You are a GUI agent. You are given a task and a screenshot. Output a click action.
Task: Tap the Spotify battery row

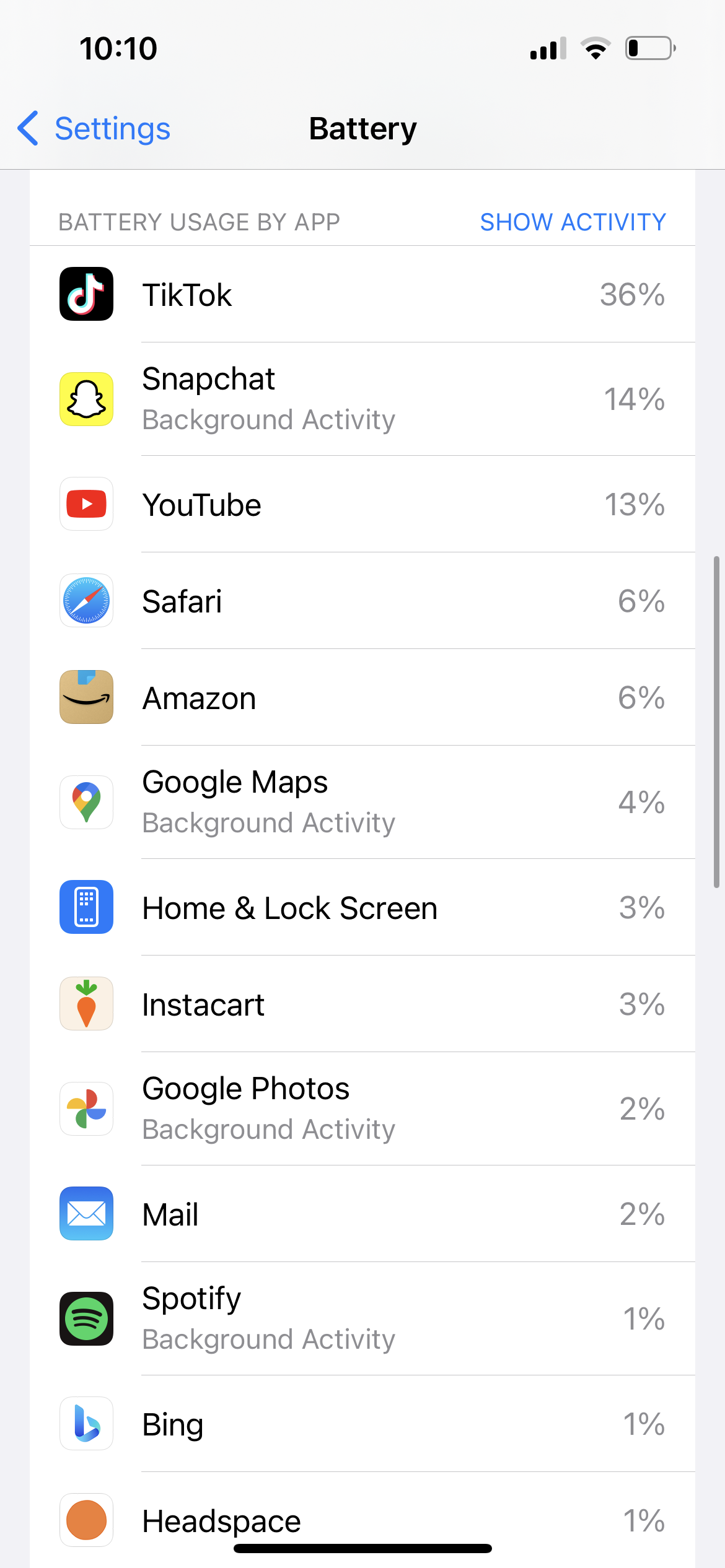click(x=362, y=1318)
